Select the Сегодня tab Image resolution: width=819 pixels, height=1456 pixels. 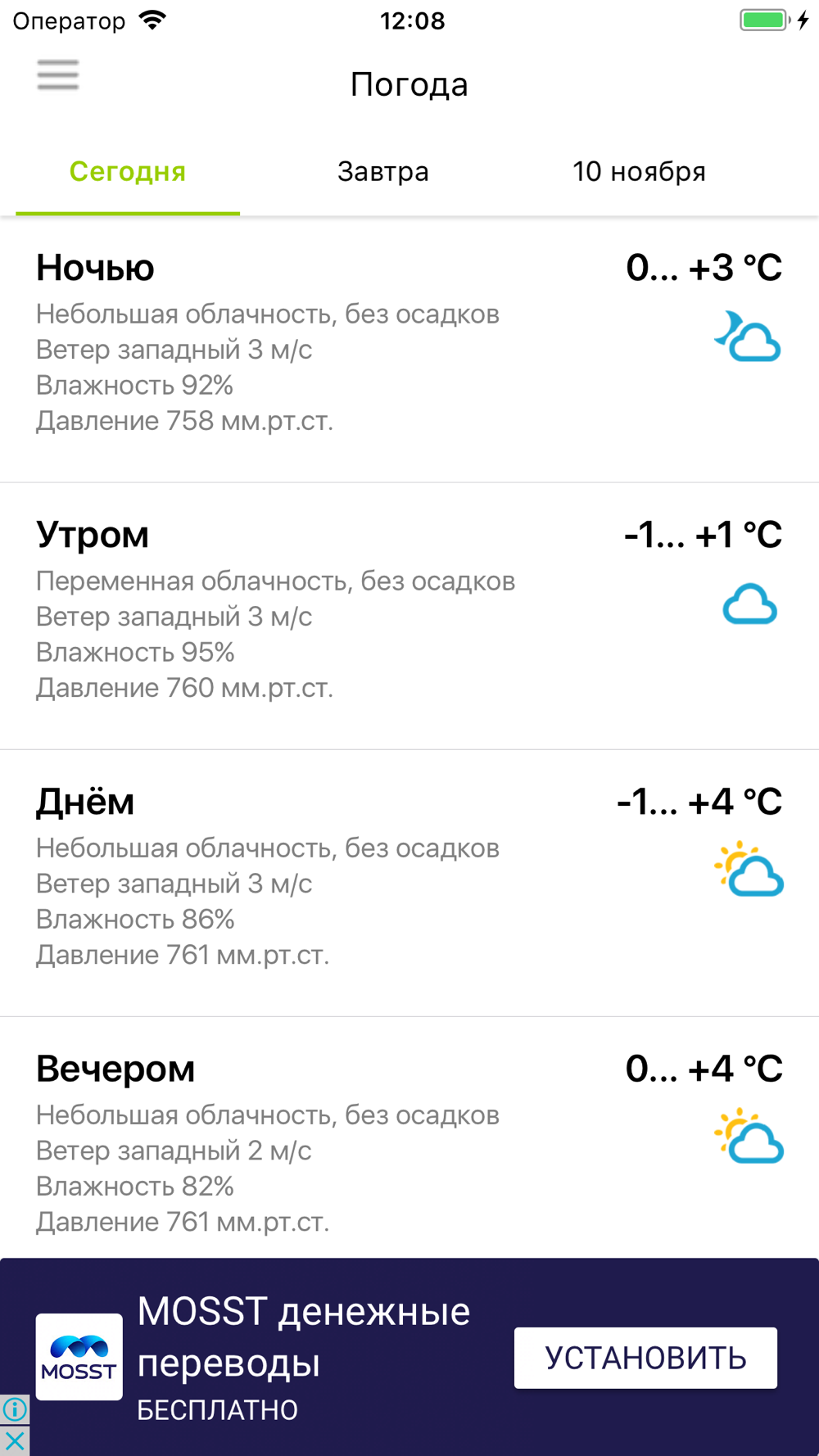pyautogui.click(x=128, y=171)
